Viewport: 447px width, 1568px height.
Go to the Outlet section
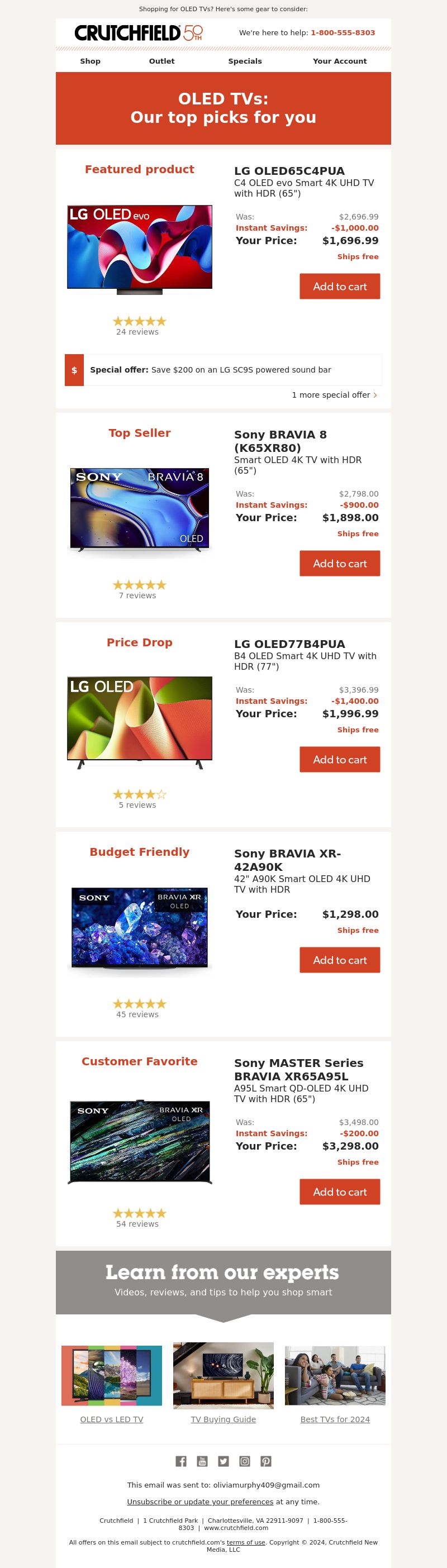(x=161, y=61)
